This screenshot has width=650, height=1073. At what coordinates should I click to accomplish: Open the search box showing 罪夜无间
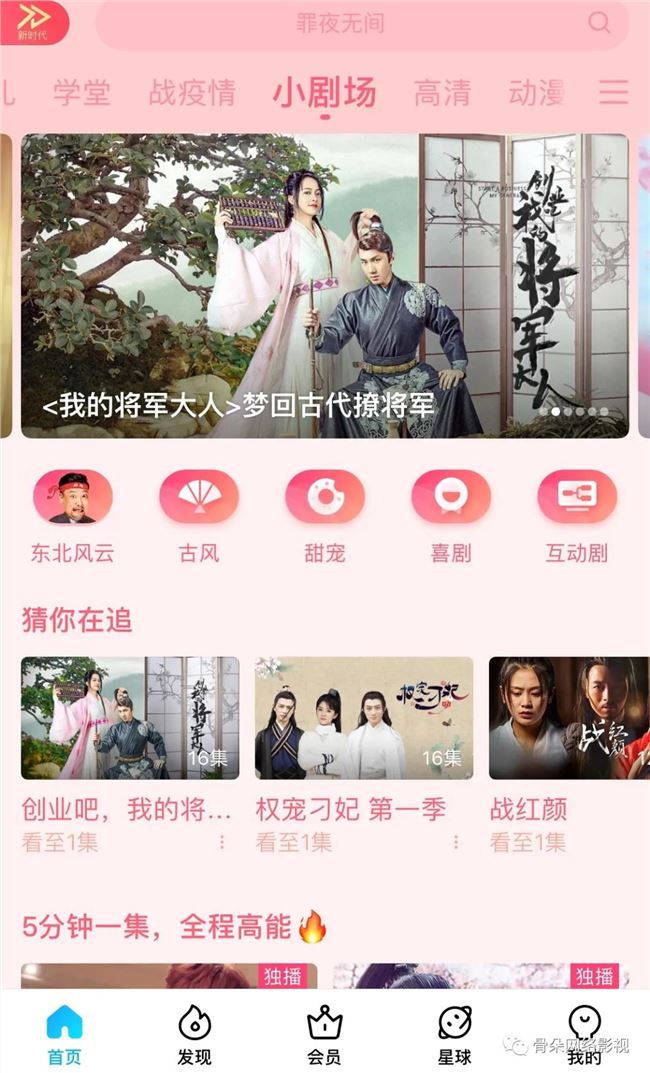pos(340,24)
